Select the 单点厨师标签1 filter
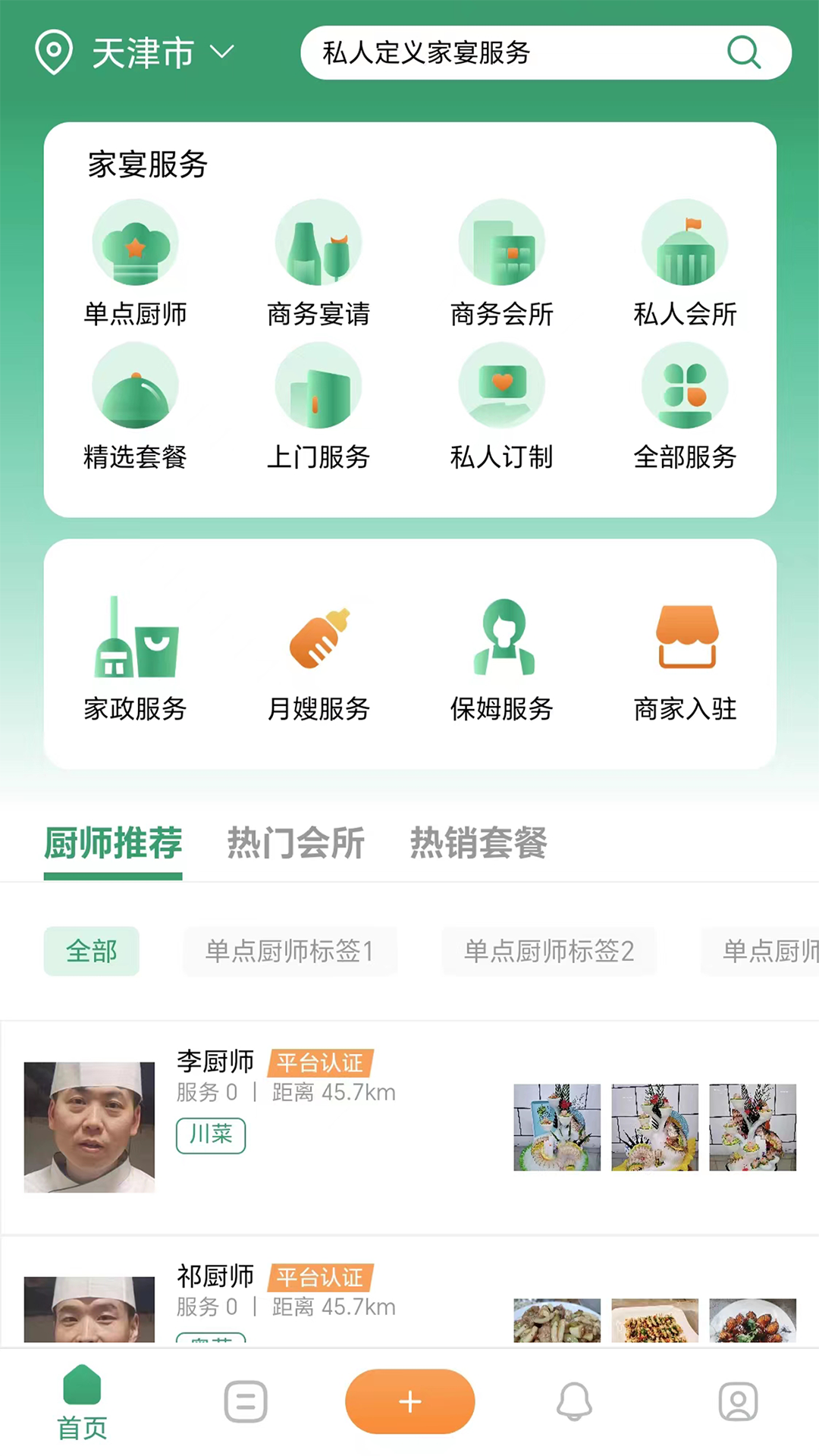This screenshot has width=819, height=1456. [290, 951]
